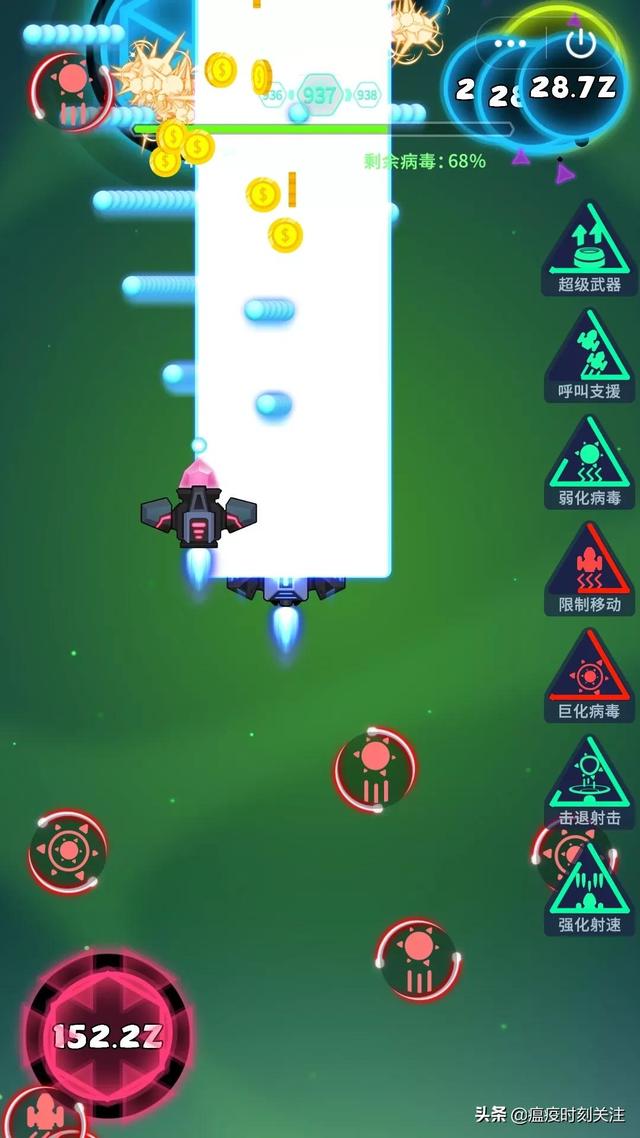The image size is (640, 1138).
Task: Close the mini-game with the power icon
Action: point(580,43)
